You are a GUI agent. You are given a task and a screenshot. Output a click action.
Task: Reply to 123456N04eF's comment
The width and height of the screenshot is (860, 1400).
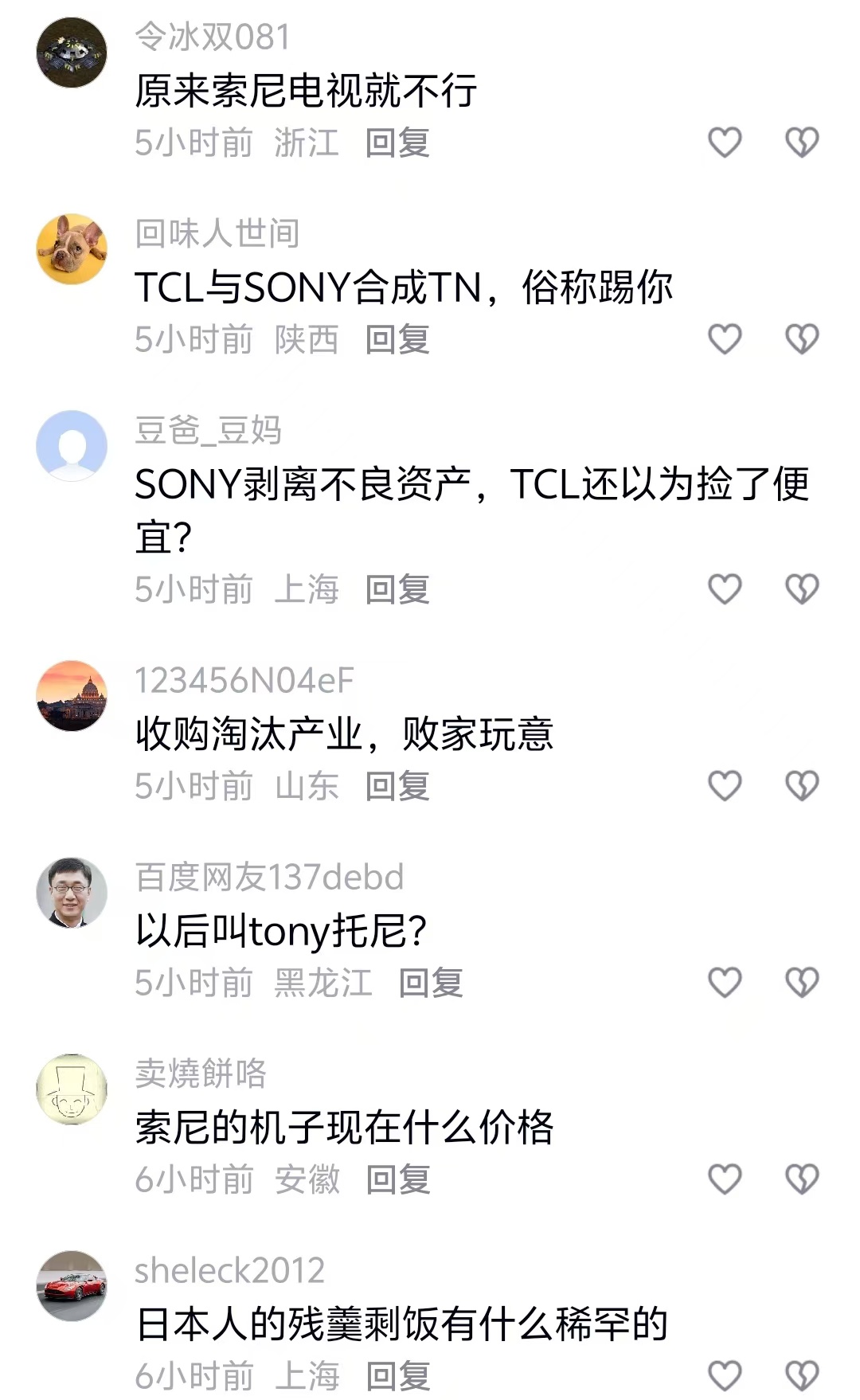tap(397, 787)
